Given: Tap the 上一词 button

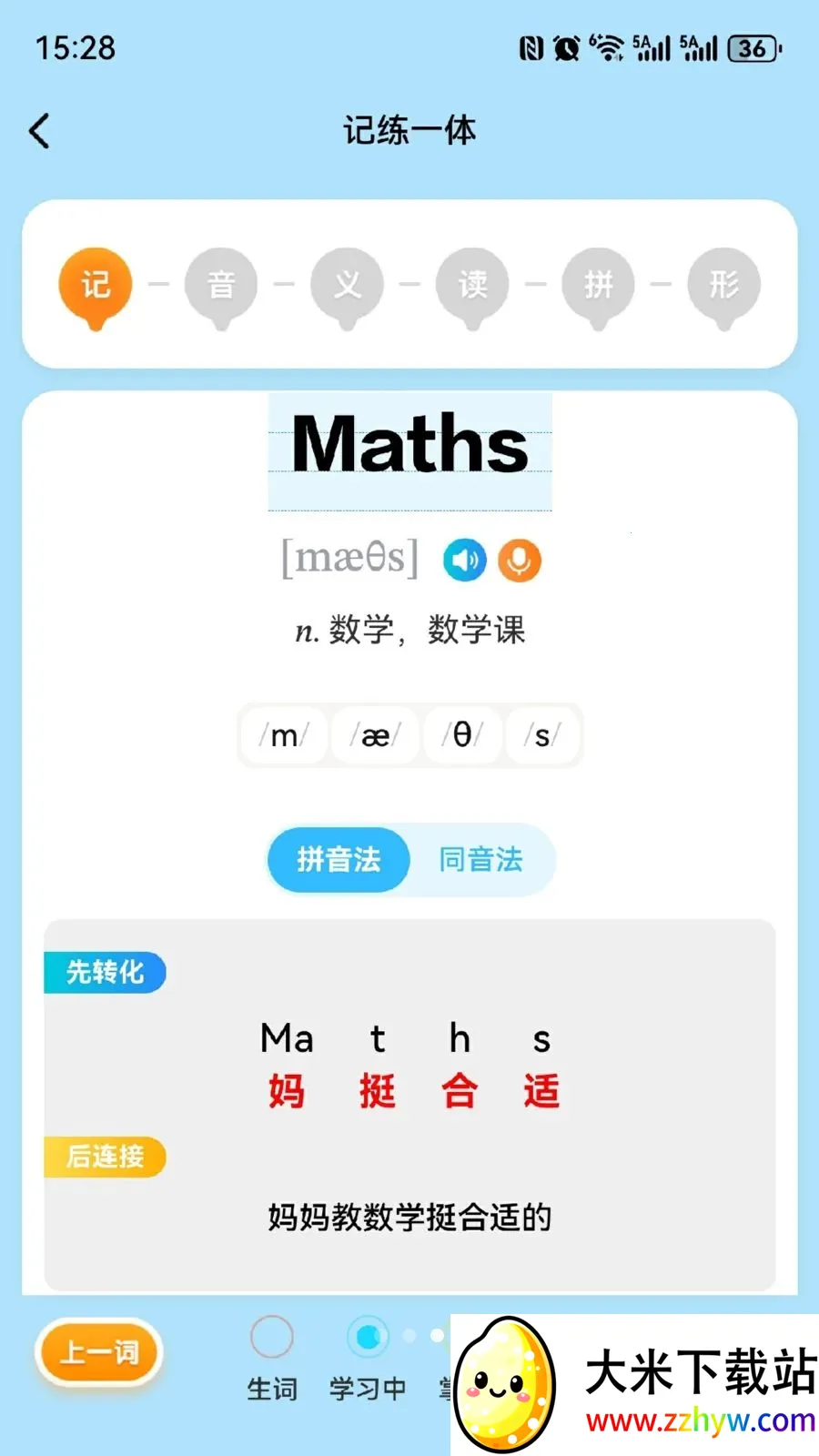Looking at the screenshot, I should click(99, 1352).
